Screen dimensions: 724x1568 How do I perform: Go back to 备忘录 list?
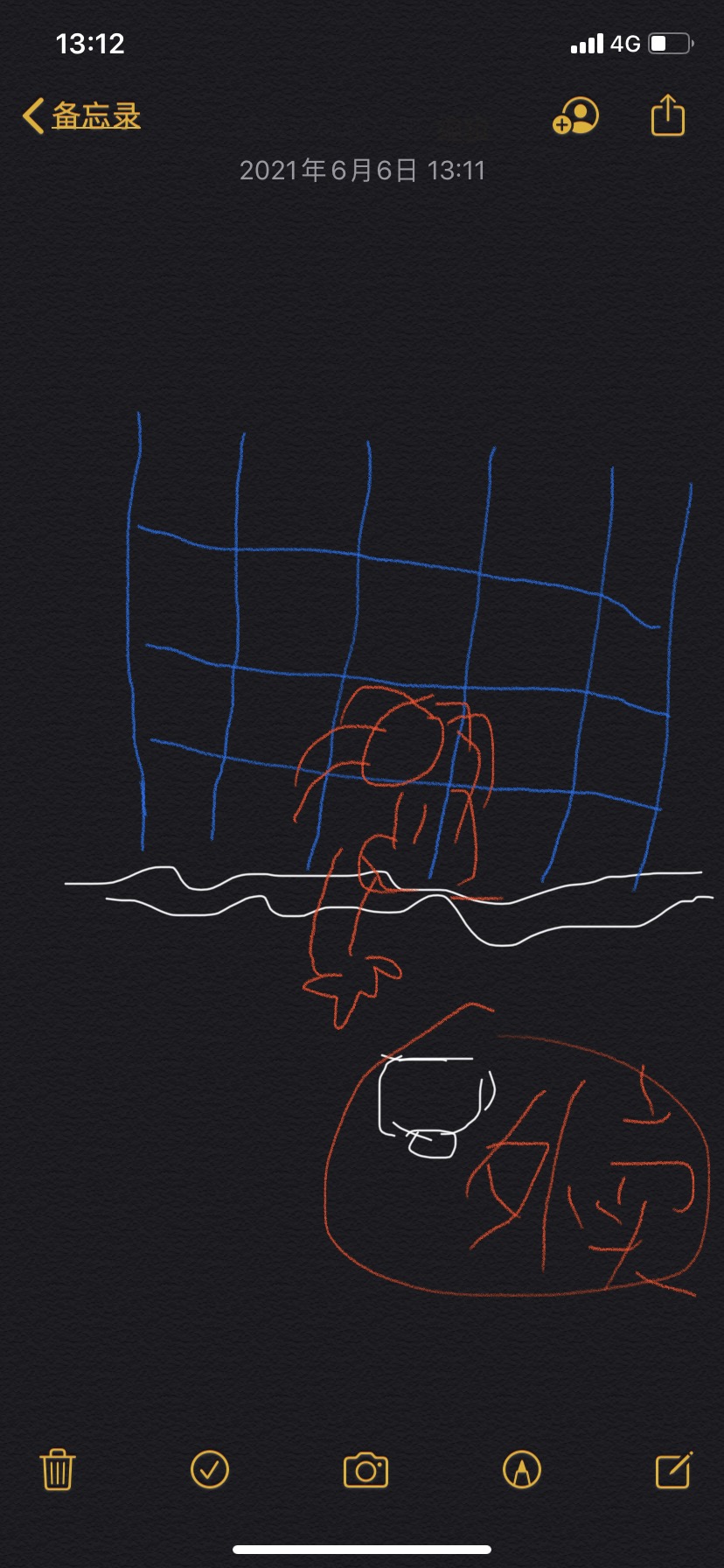pyautogui.click(x=82, y=115)
